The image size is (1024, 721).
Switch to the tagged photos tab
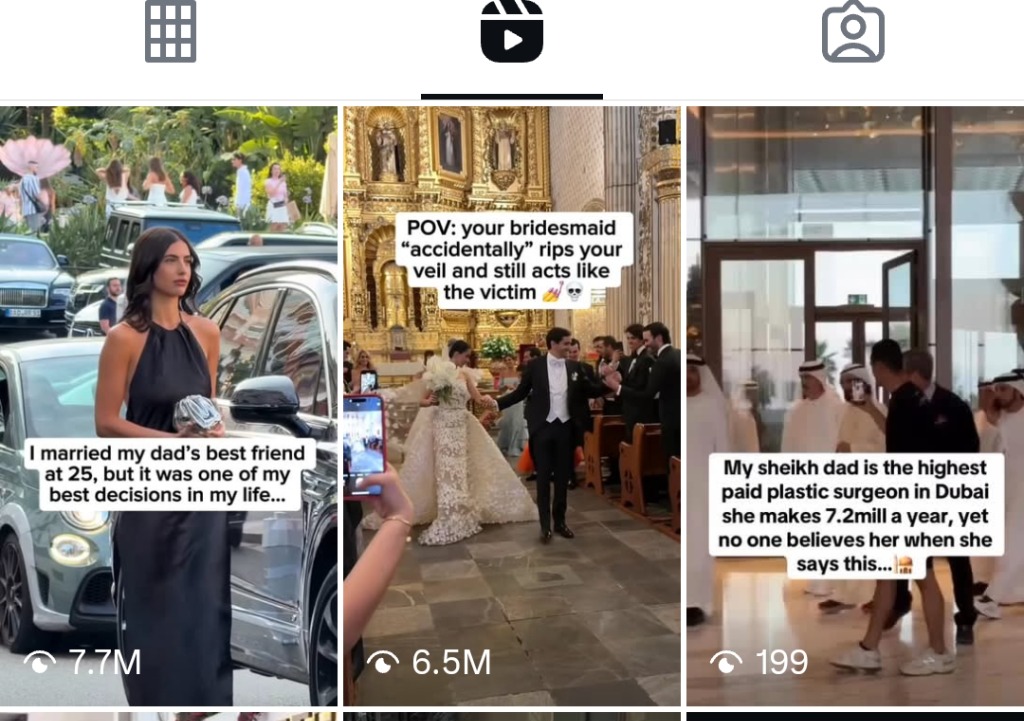(852, 32)
